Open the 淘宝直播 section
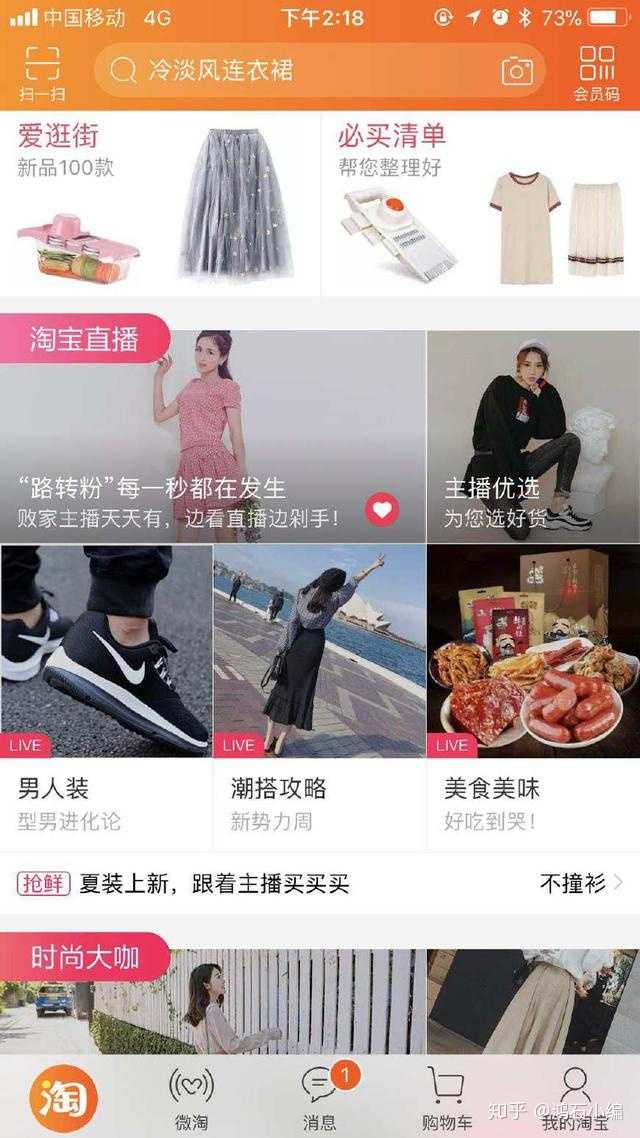The height and width of the screenshot is (1138, 640). pos(84,339)
